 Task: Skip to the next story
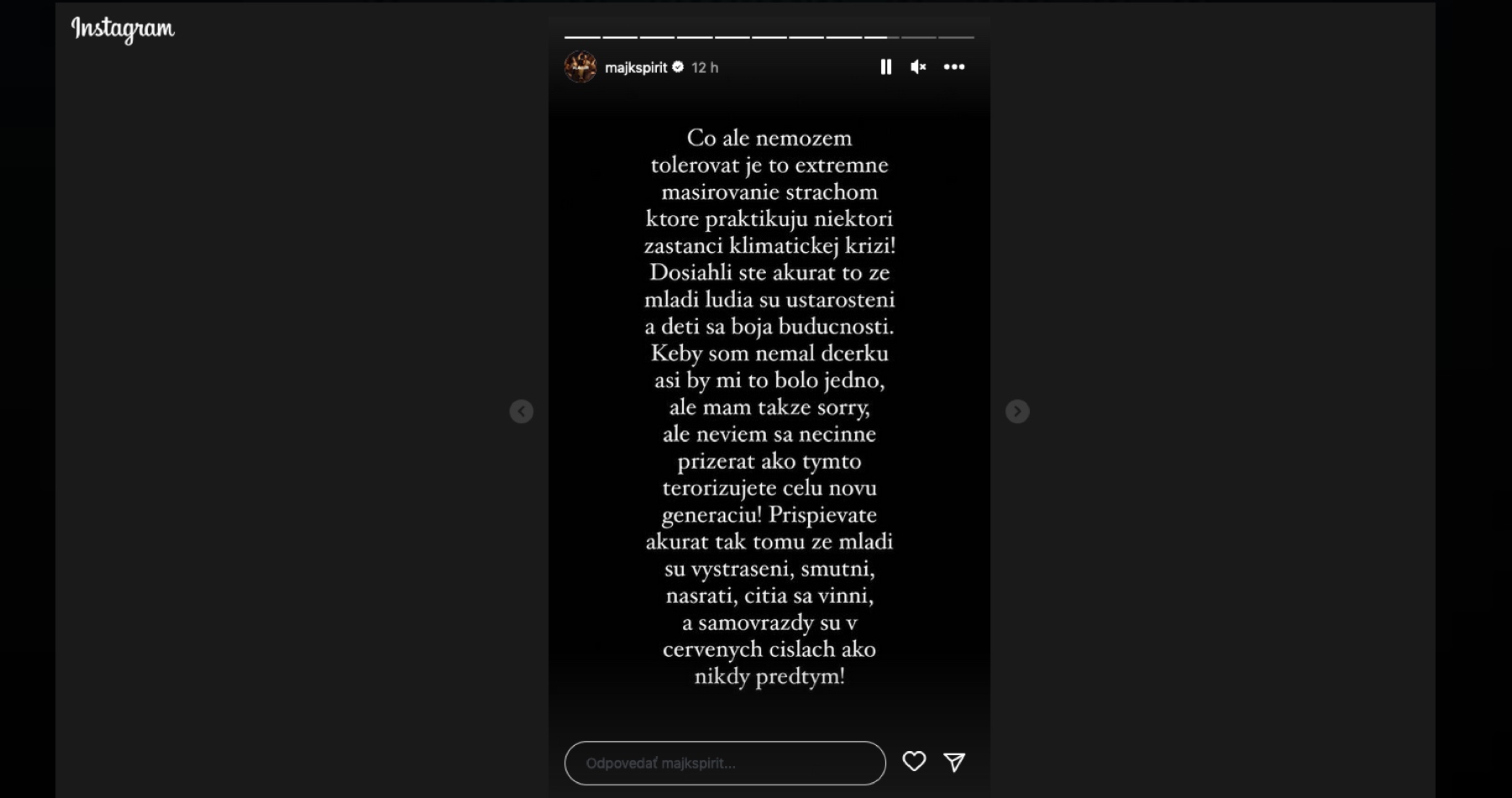tap(1017, 412)
